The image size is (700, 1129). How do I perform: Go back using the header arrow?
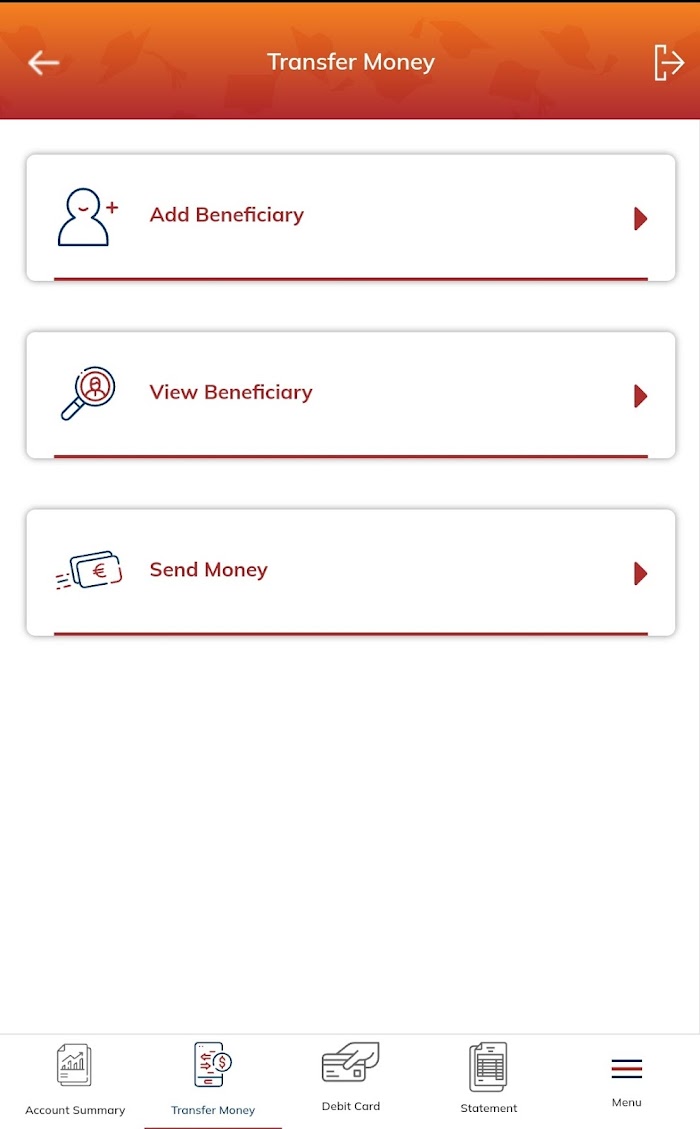(x=43, y=63)
